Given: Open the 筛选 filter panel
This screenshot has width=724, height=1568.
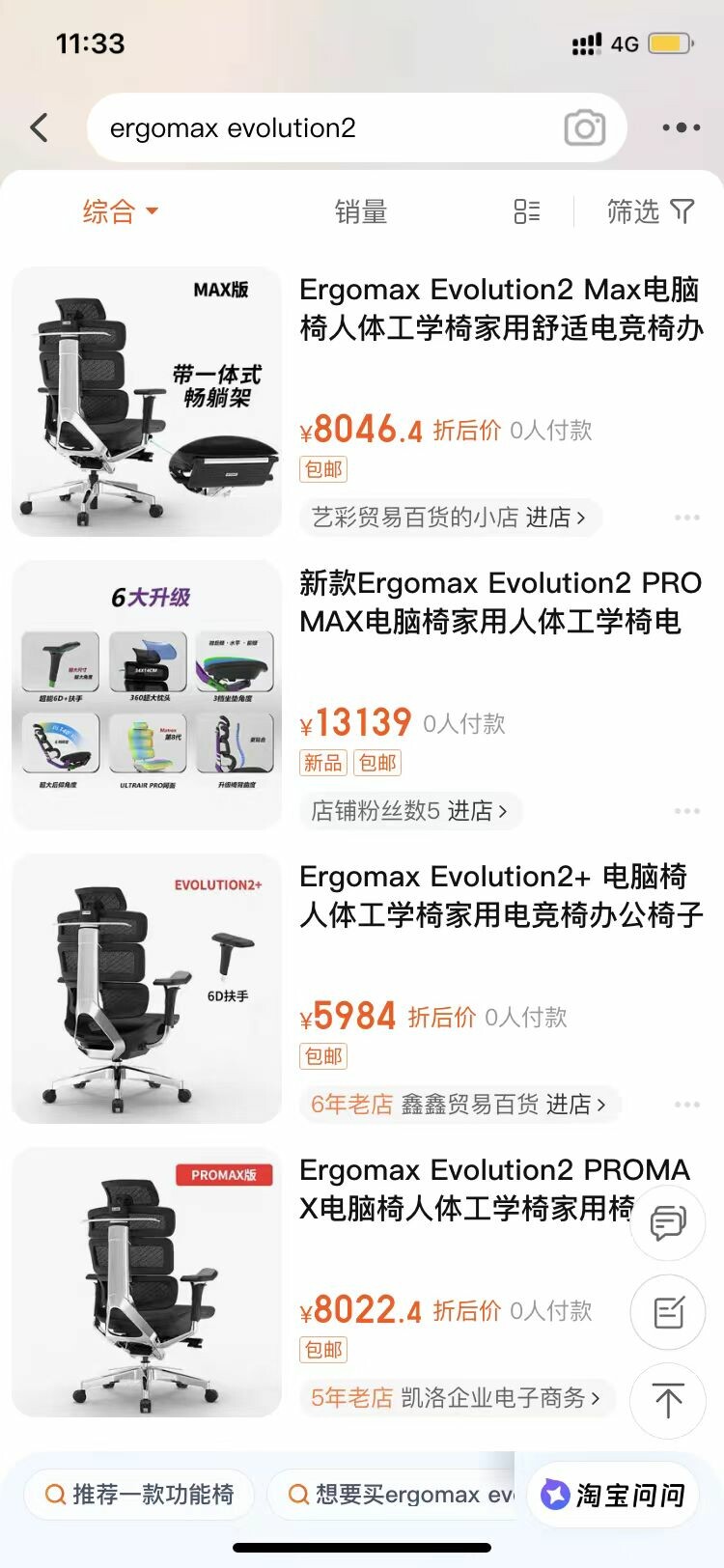Looking at the screenshot, I should pos(651,211).
